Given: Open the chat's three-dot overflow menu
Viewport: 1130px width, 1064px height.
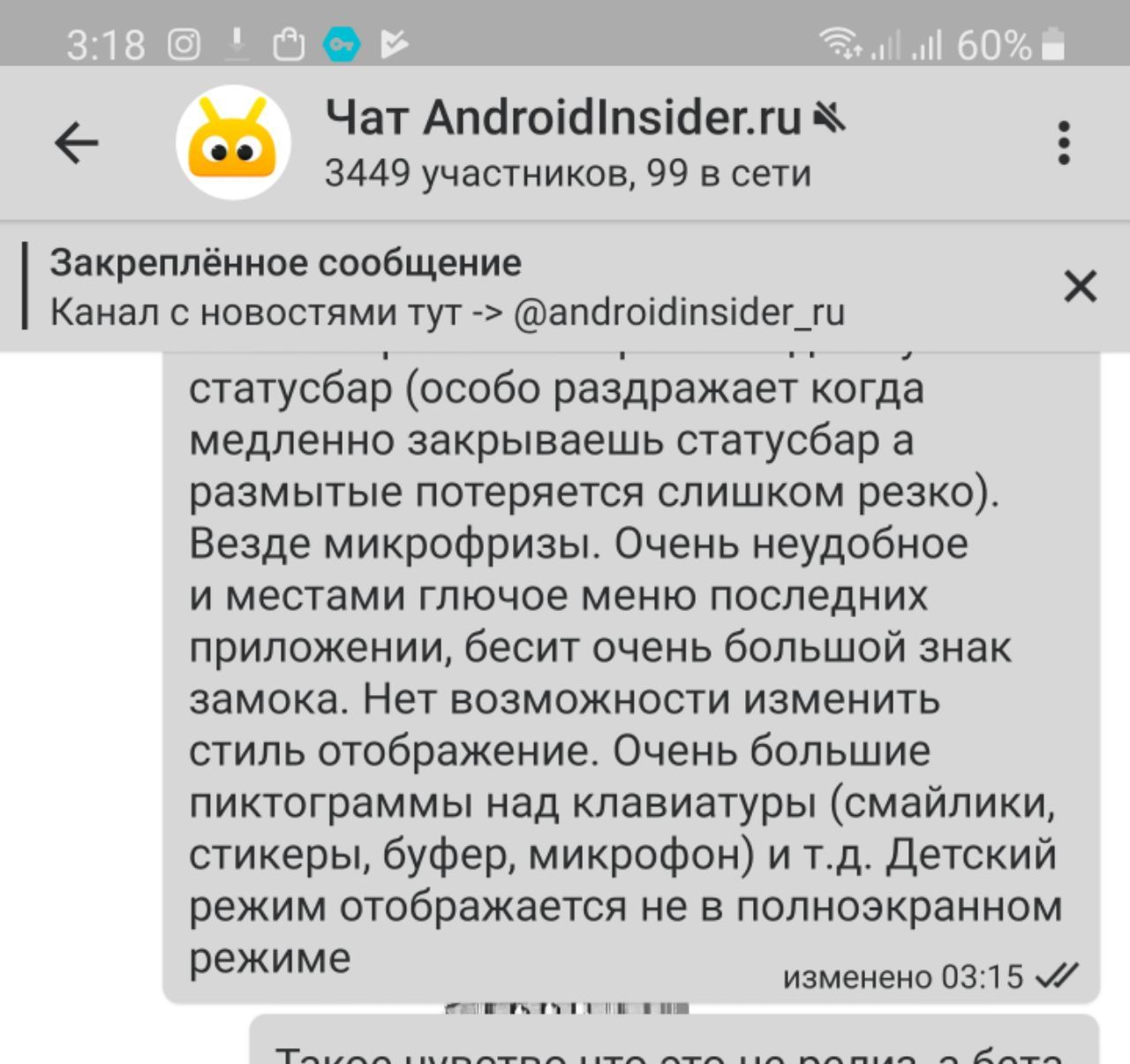Looking at the screenshot, I should point(1064,143).
